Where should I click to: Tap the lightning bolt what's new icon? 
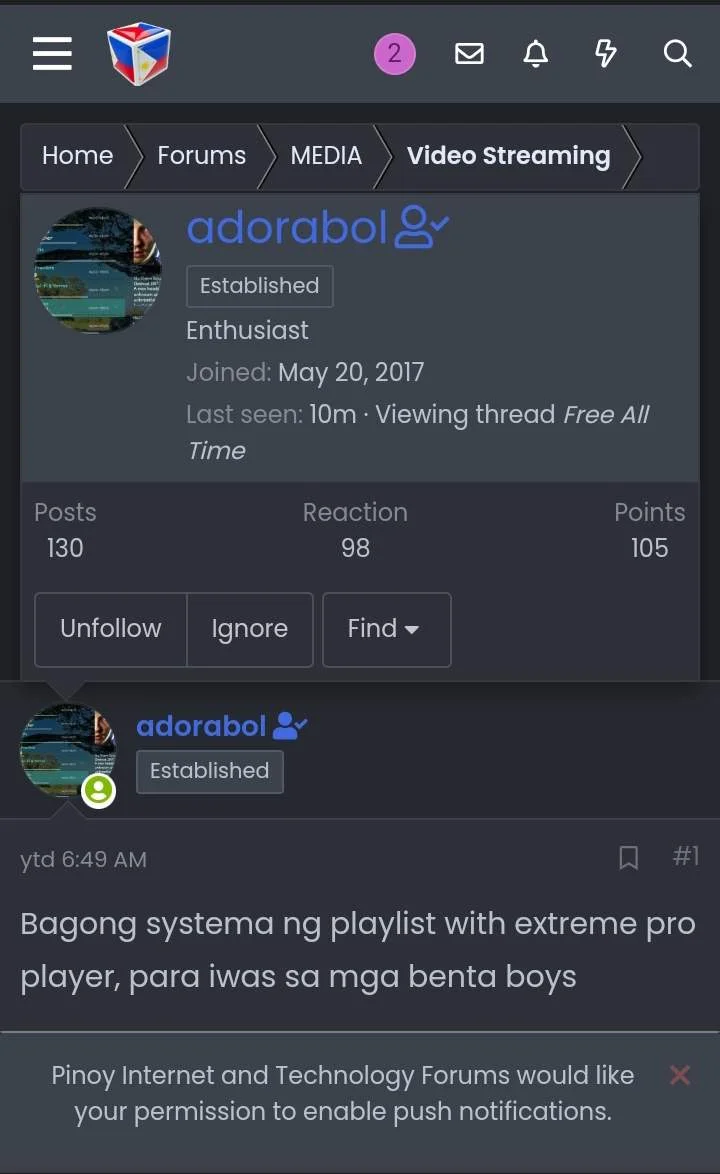coord(605,54)
